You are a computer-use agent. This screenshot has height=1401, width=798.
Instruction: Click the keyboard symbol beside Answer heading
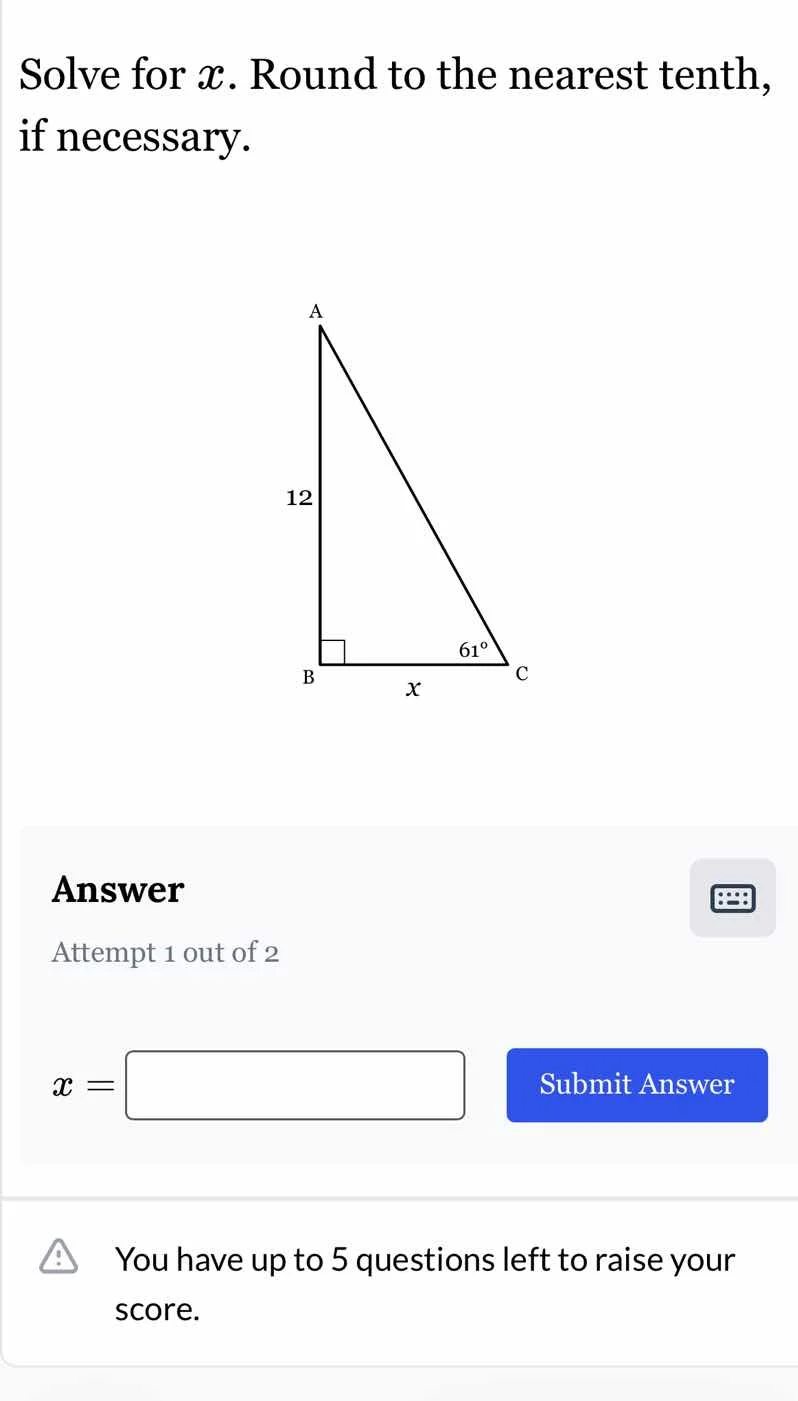[732, 897]
